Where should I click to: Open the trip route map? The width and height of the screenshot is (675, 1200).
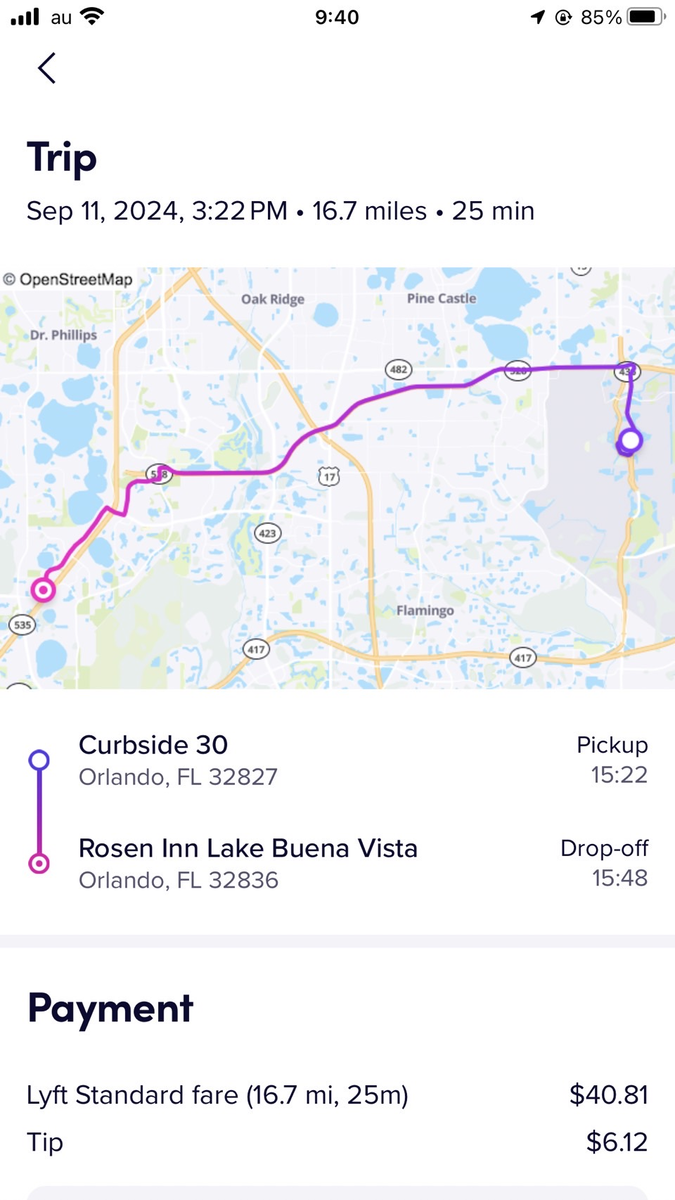(337, 477)
